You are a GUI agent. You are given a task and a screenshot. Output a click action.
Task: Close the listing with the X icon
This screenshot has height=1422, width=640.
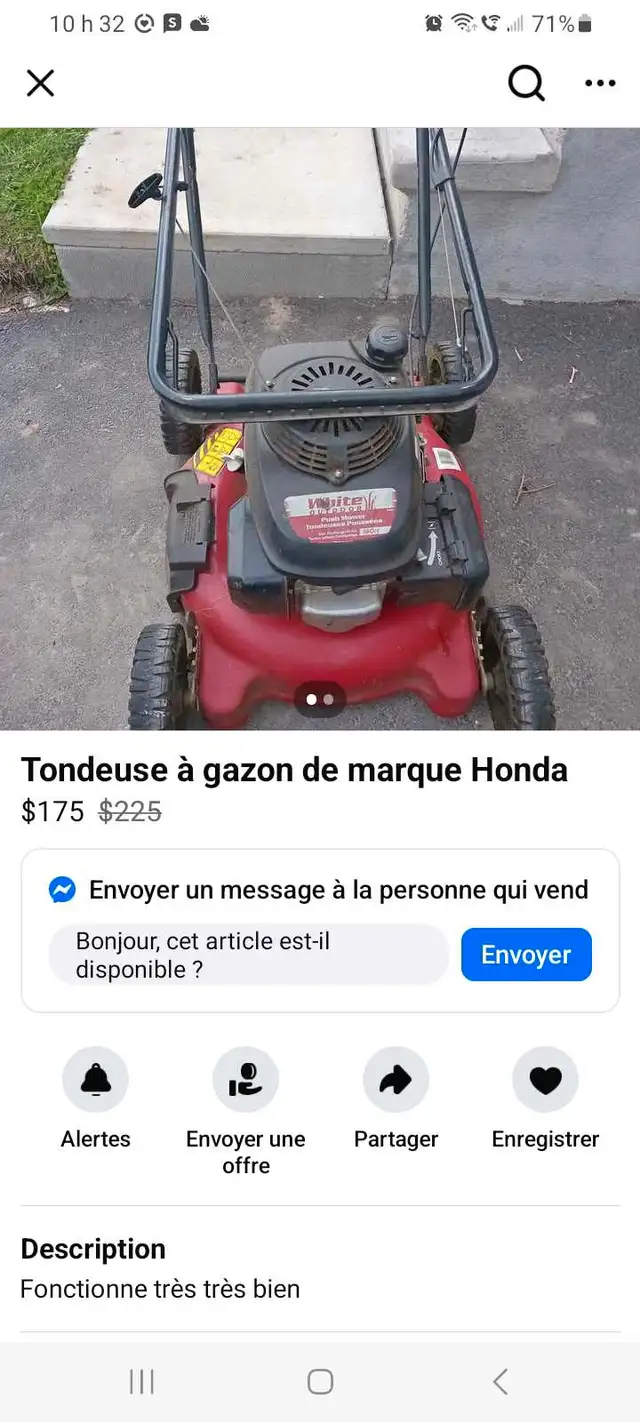[40, 83]
